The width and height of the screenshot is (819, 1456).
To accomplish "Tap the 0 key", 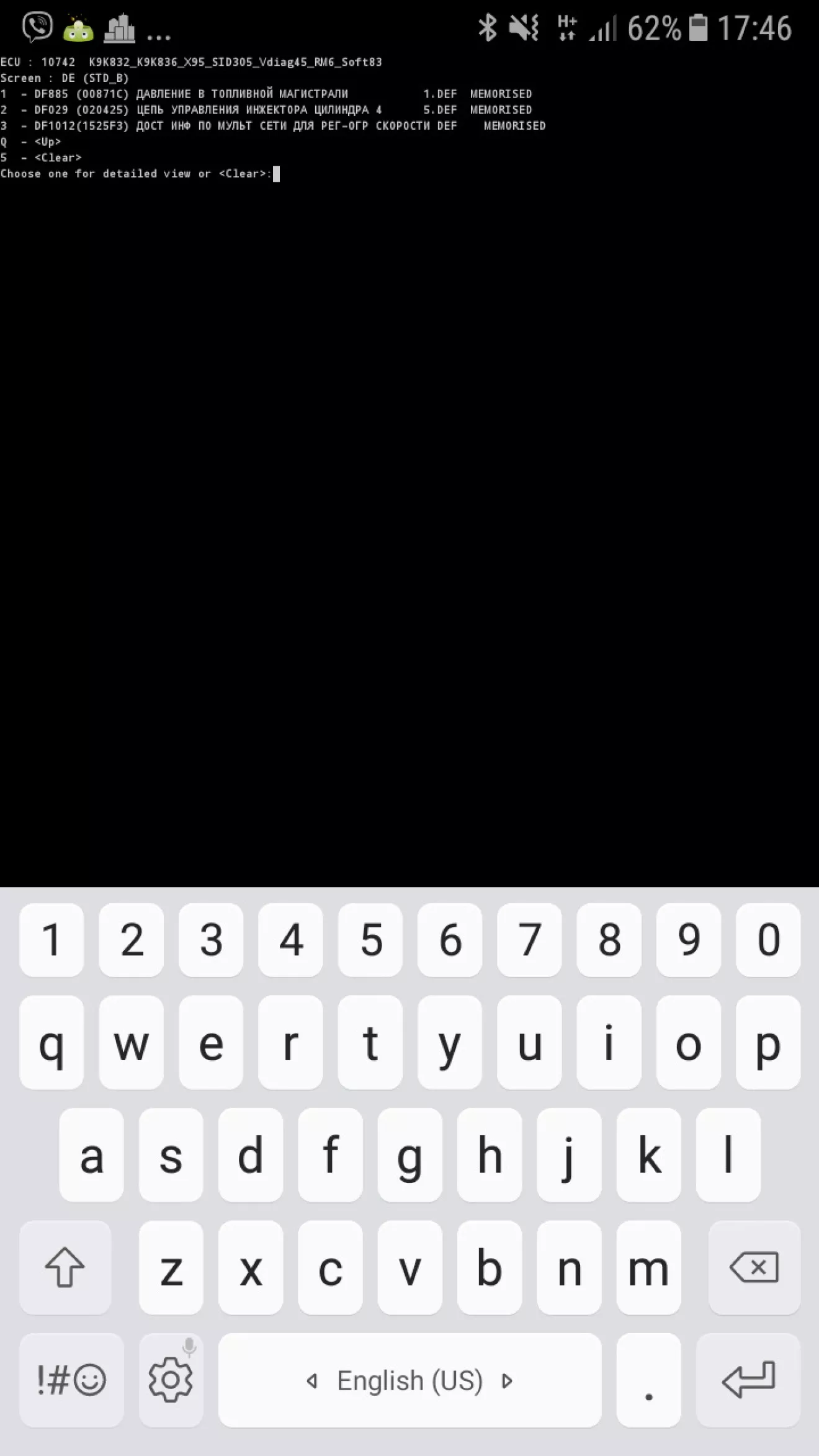I will (x=768, y=940).
